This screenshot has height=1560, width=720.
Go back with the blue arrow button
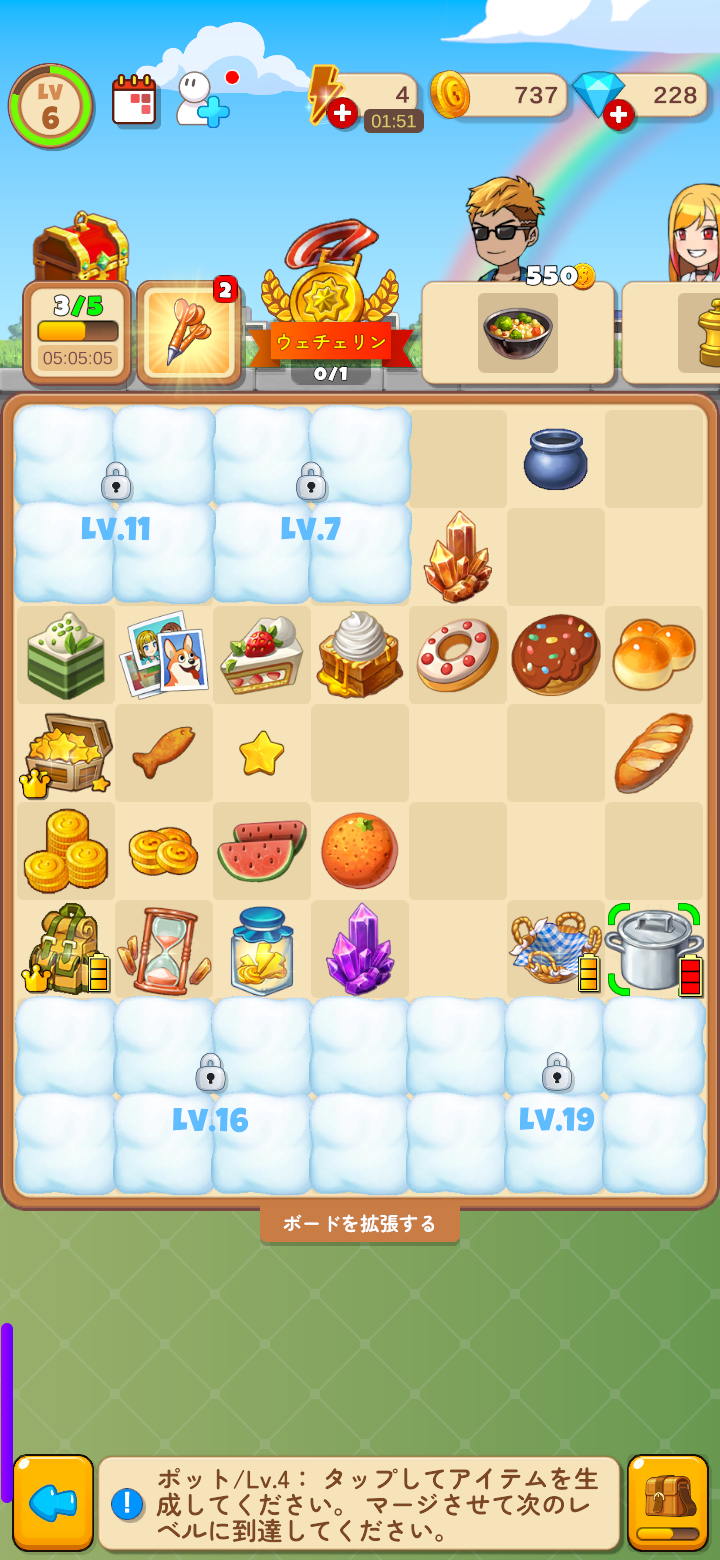[x=53, y=1502]
